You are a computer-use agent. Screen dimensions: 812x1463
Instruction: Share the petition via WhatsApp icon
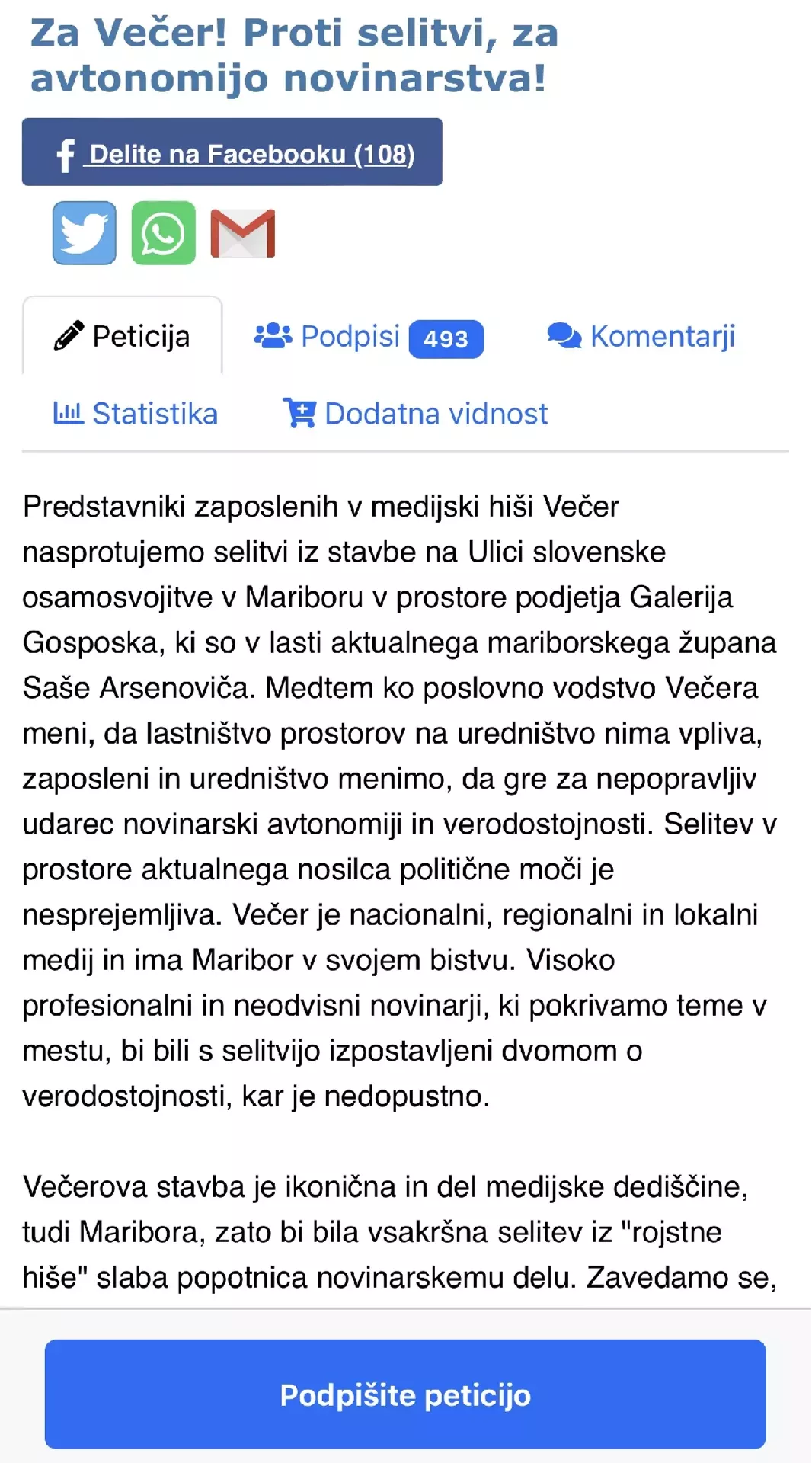point(163,233)
